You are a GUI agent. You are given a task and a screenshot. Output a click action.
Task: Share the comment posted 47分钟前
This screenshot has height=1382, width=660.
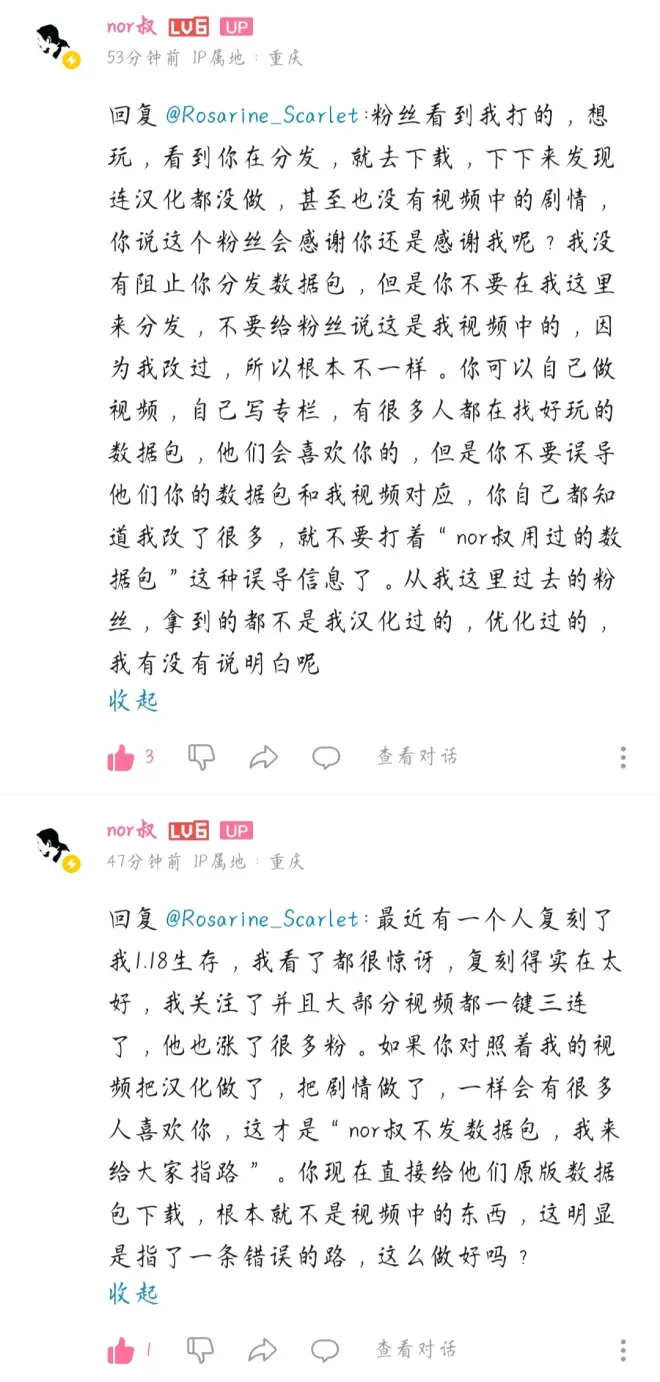[263, 1350]
